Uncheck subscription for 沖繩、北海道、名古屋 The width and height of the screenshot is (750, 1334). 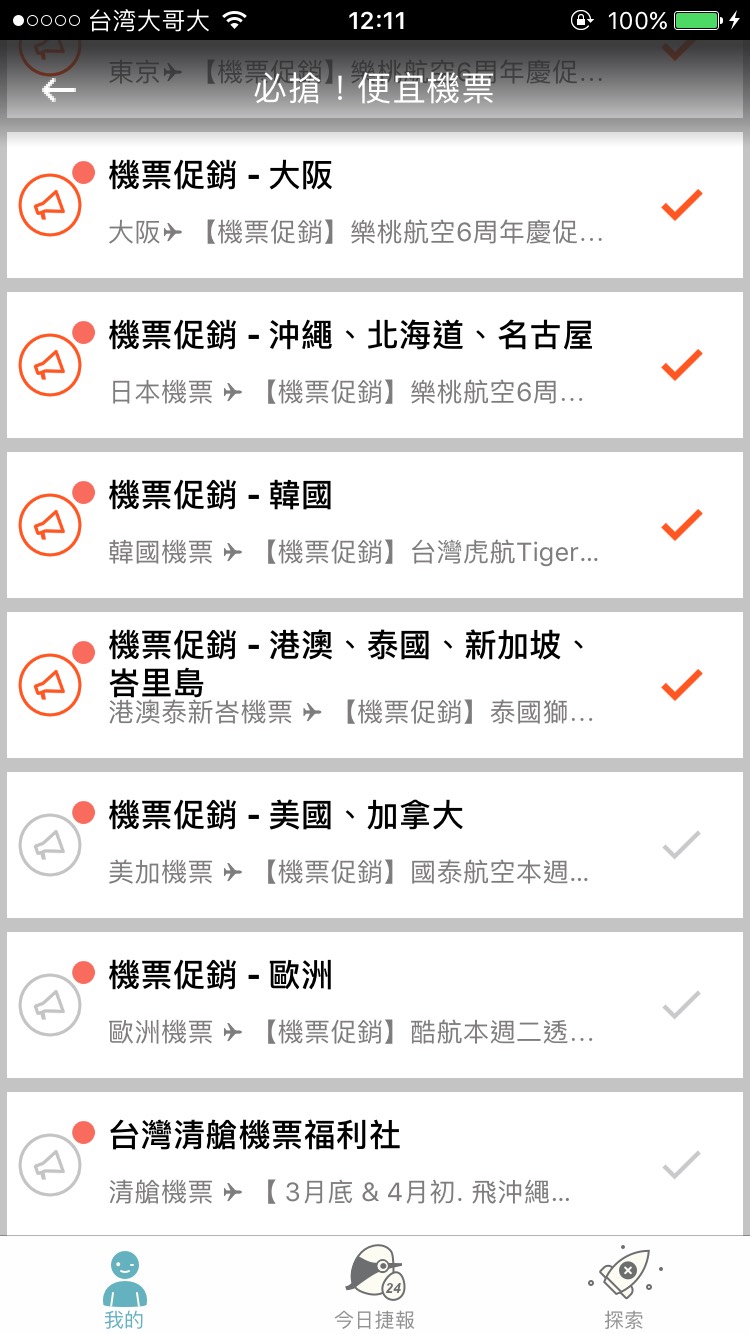point(682,365)
